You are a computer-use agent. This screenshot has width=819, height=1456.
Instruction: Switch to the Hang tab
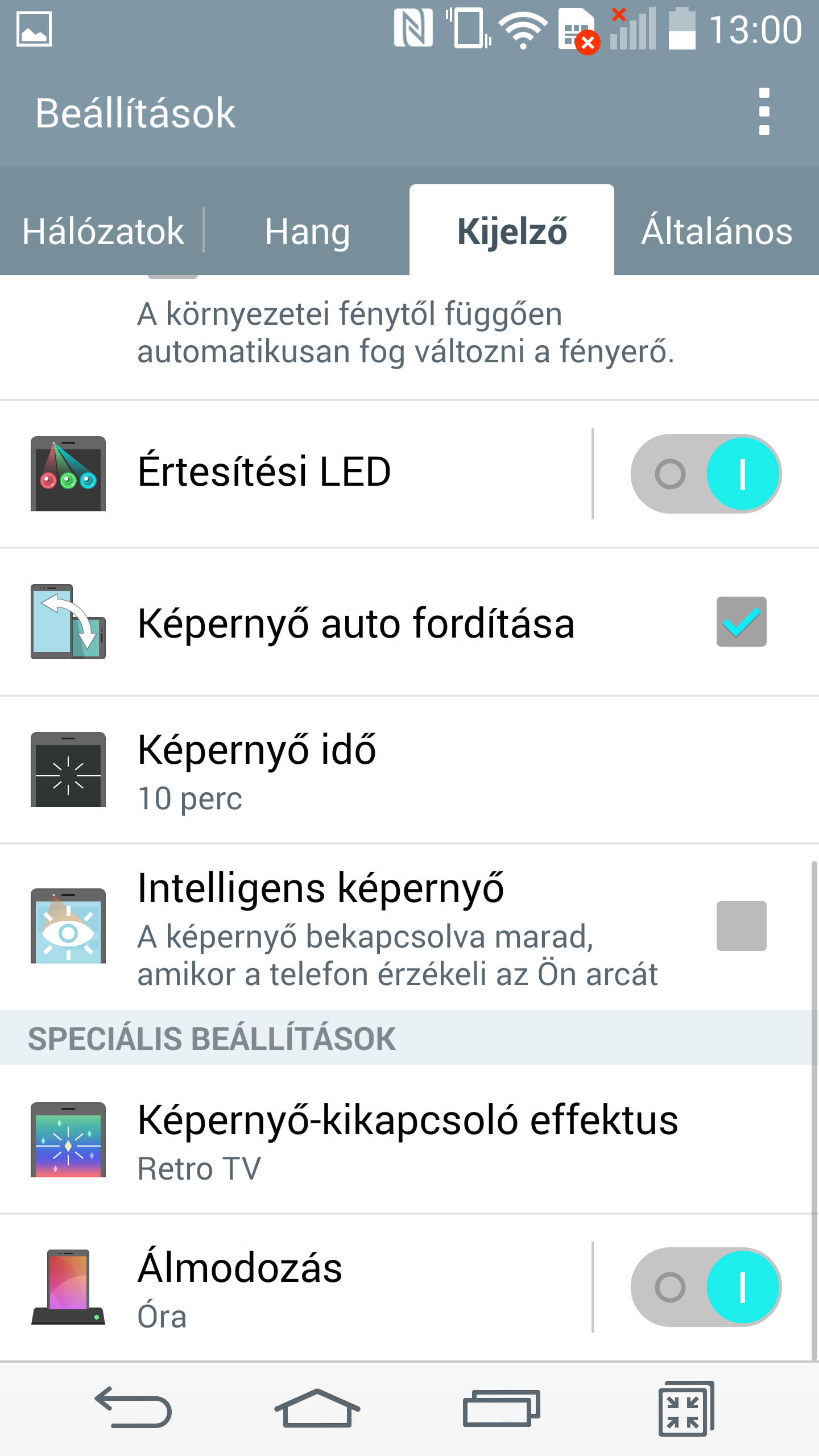[x=307, y=231]
